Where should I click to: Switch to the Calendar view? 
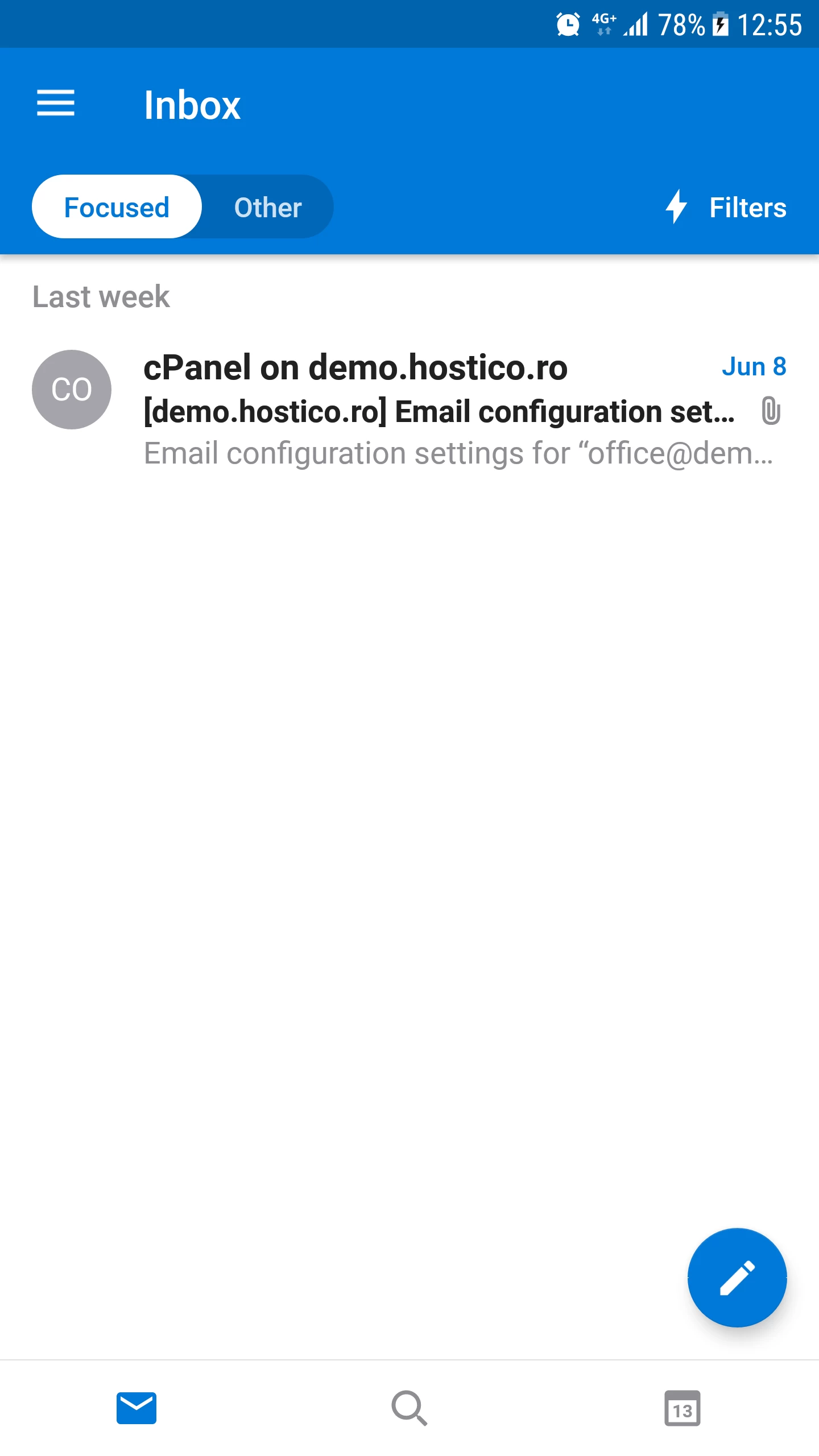683,1408
